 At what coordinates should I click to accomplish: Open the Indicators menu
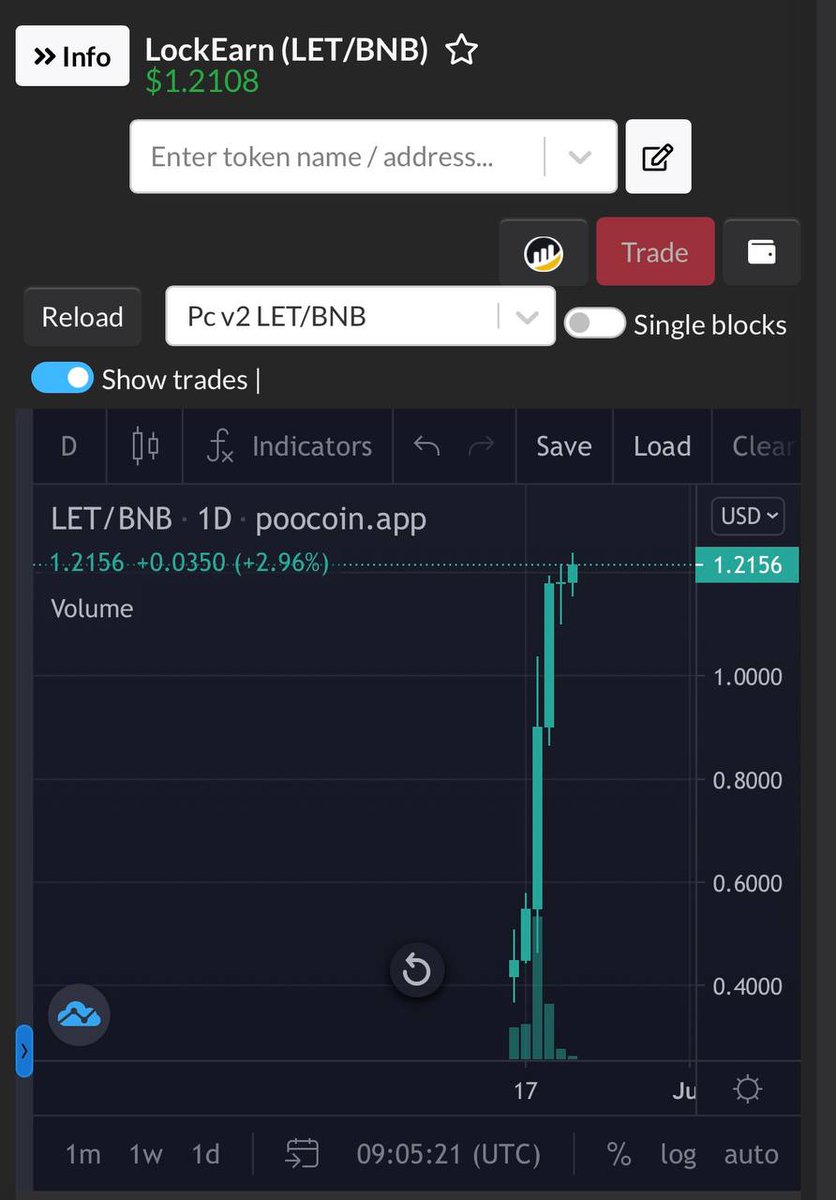[x=289, y=446]
